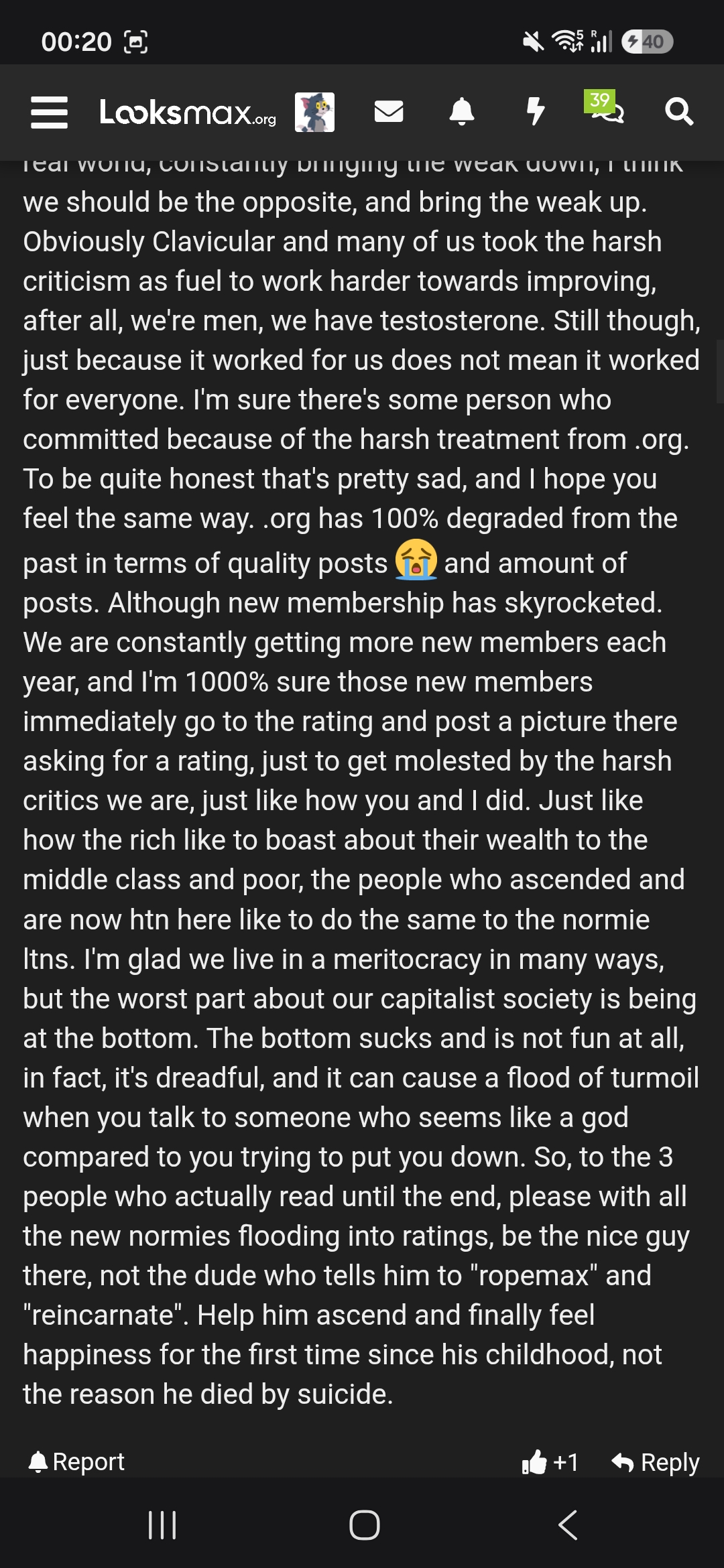The height and width of the screenshot is (1568, 724).
Task: Open the chat bubbles with 39 badge
Action: click(x=605, y=108)
